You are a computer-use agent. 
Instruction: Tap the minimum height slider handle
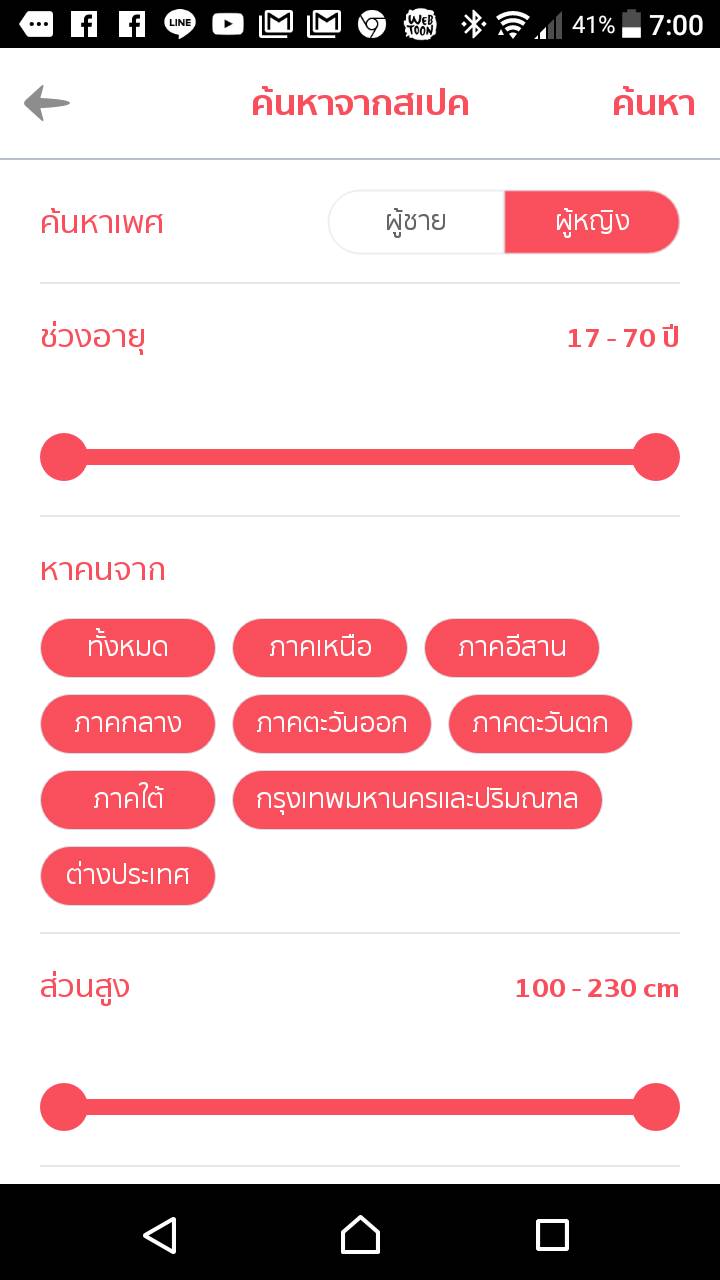click(64, 1107)
